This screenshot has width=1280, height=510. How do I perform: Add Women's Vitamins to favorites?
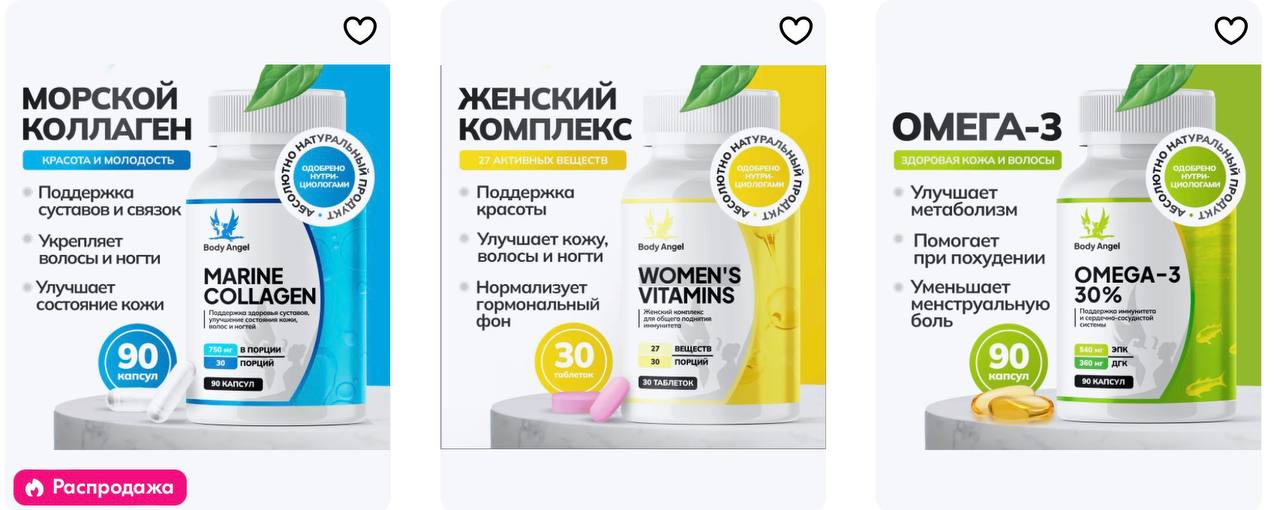coord(796,31)
